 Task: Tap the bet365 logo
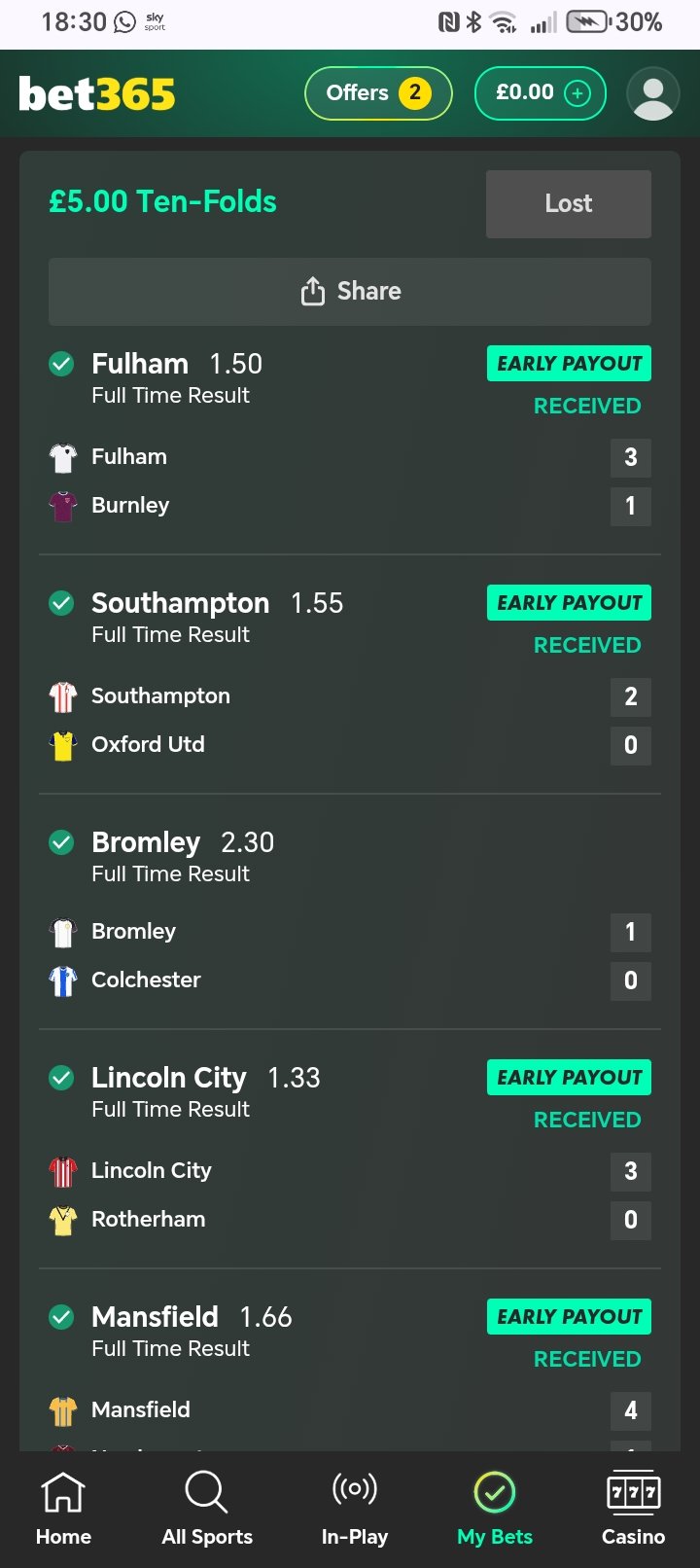tap(97, 94)
